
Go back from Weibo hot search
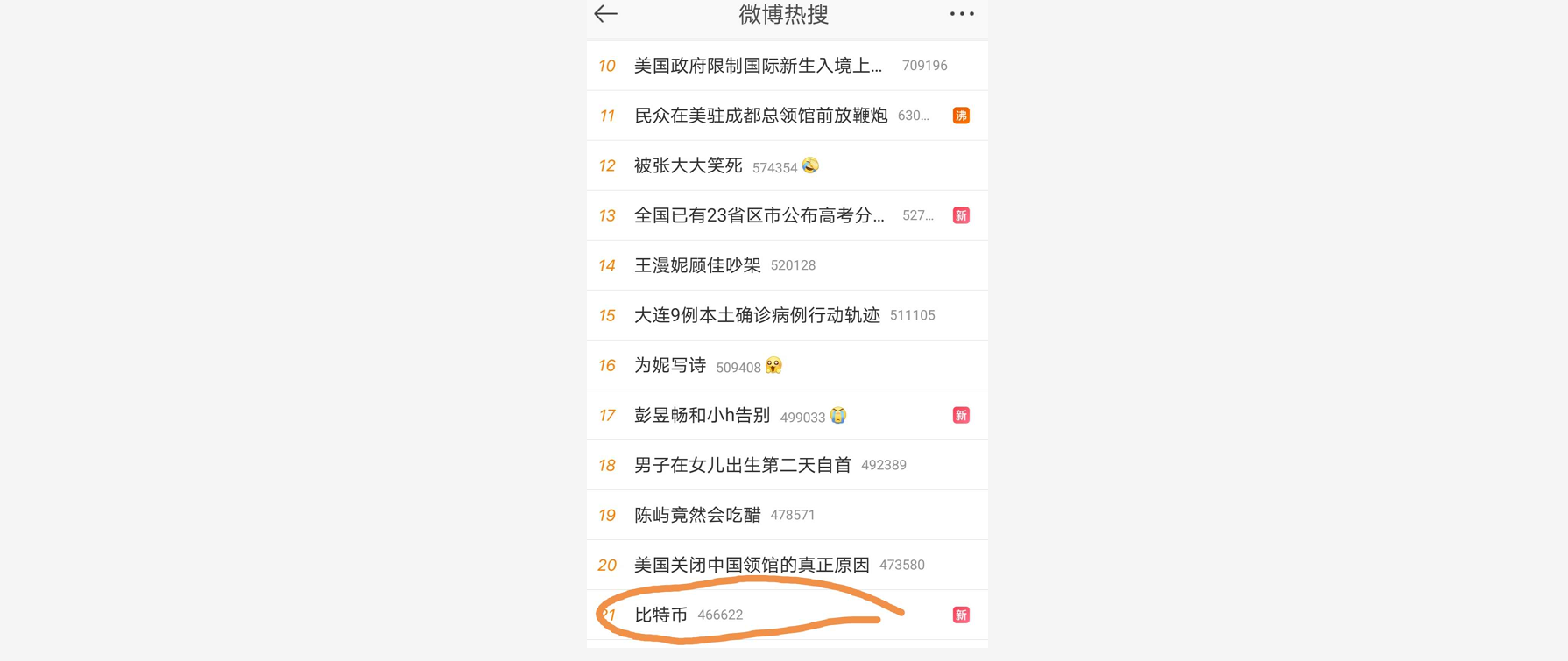point(606,14)
